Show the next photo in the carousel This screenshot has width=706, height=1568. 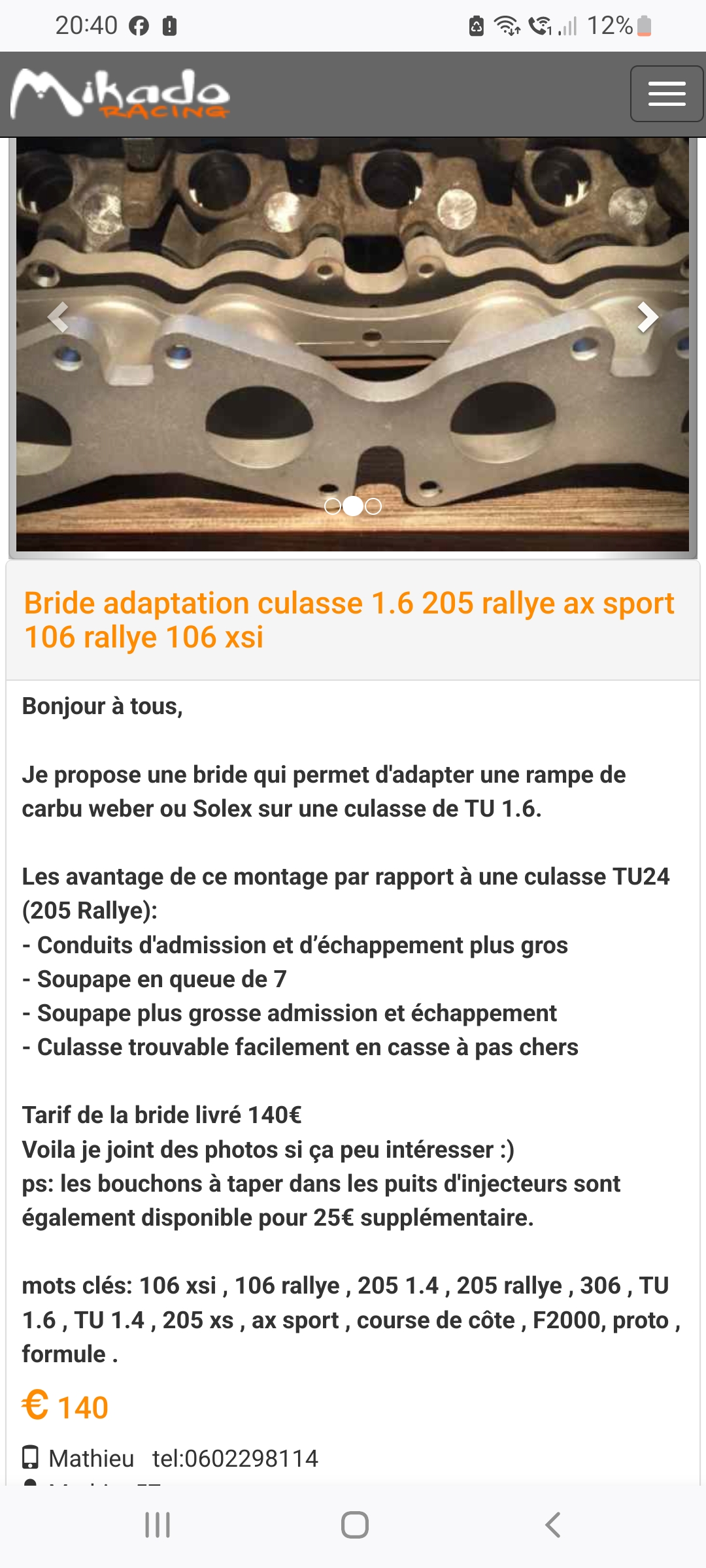[647, 318]
